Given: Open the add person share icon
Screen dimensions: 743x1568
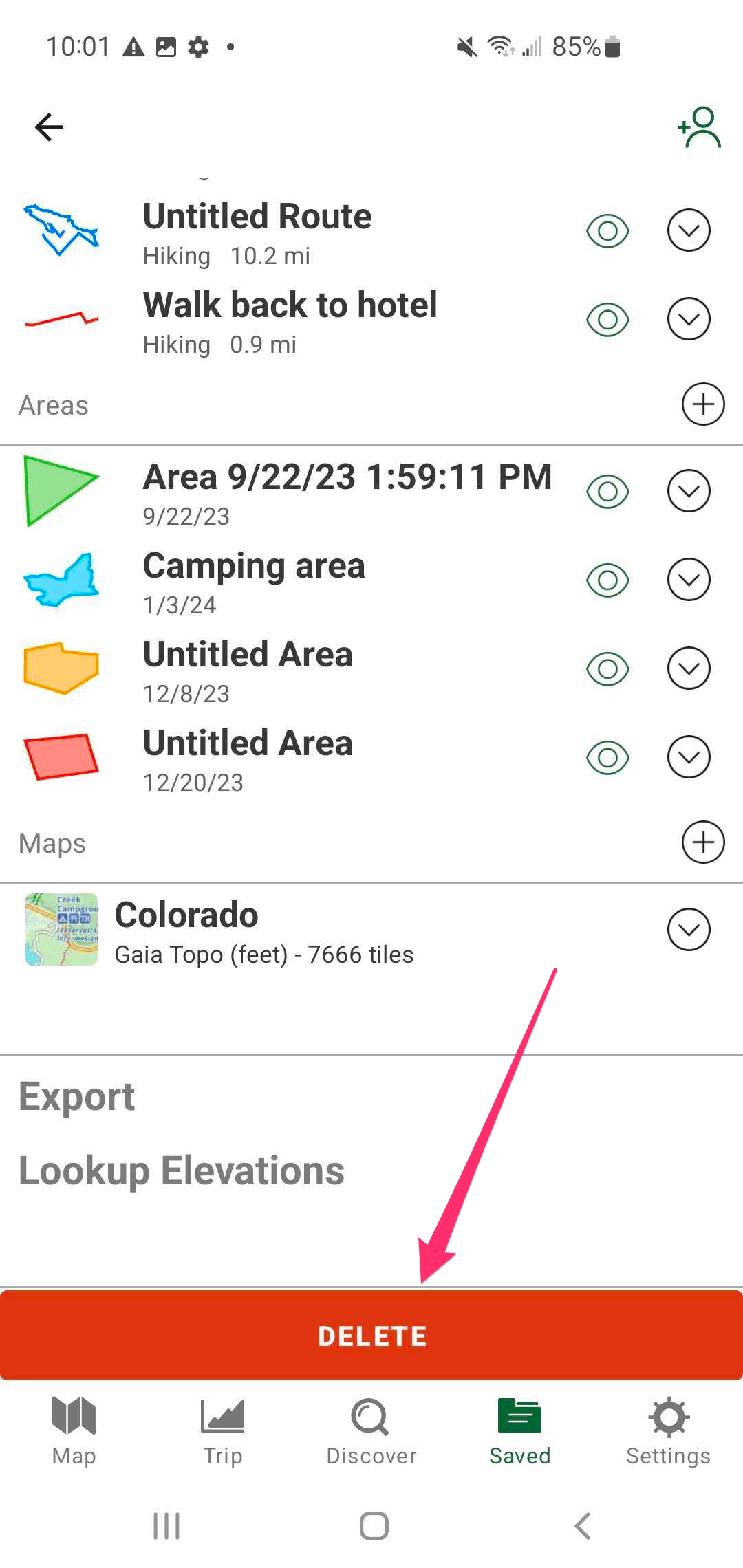Looking at the screenshot, I should [x=699, y=127].
